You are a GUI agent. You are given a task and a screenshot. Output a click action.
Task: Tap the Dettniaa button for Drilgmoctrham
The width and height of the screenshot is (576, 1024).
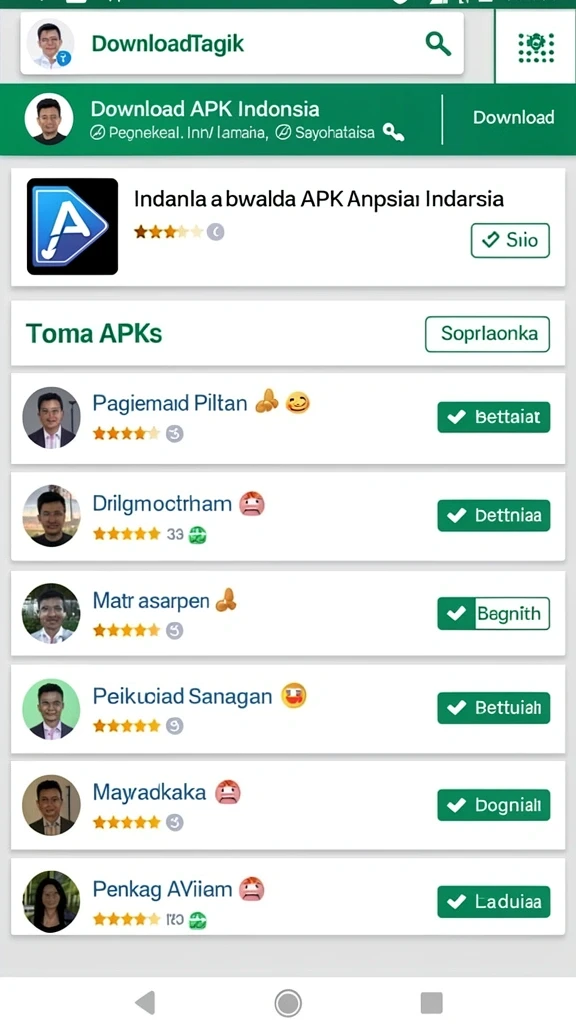494,515
